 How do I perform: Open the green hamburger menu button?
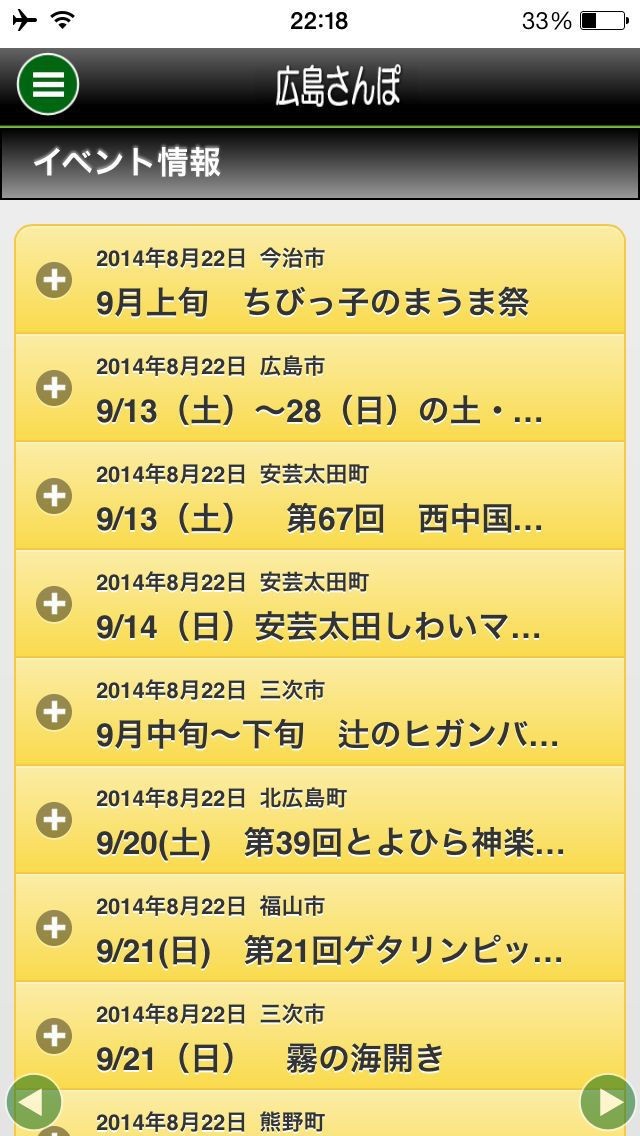48,84
